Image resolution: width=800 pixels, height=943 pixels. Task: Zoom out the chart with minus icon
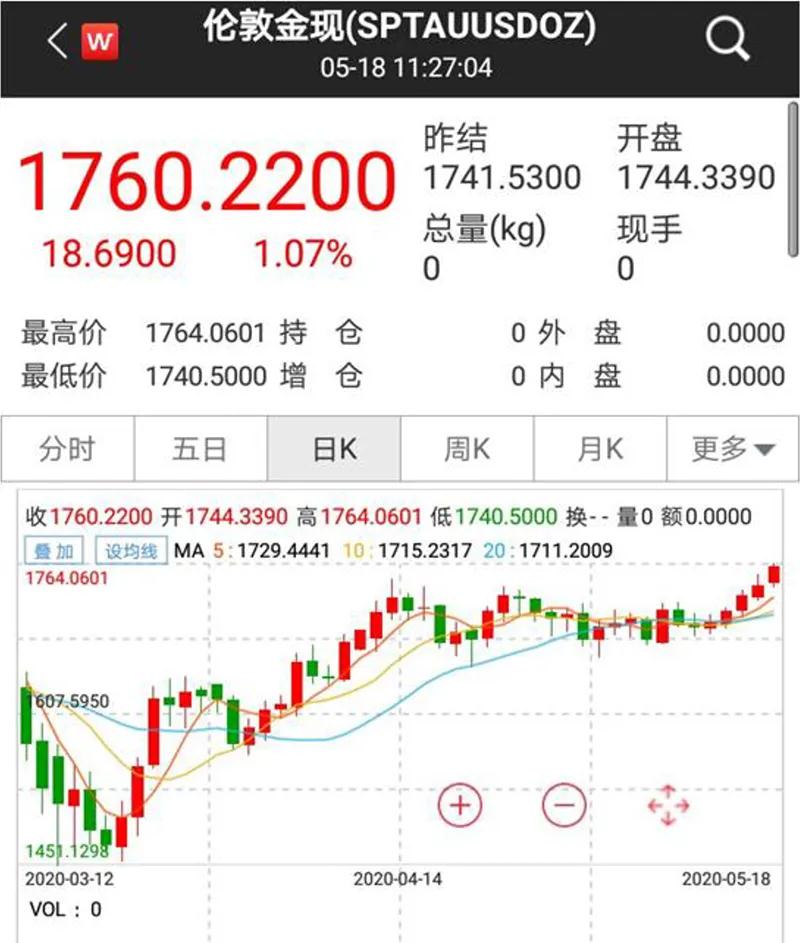[x=564, y=804]
